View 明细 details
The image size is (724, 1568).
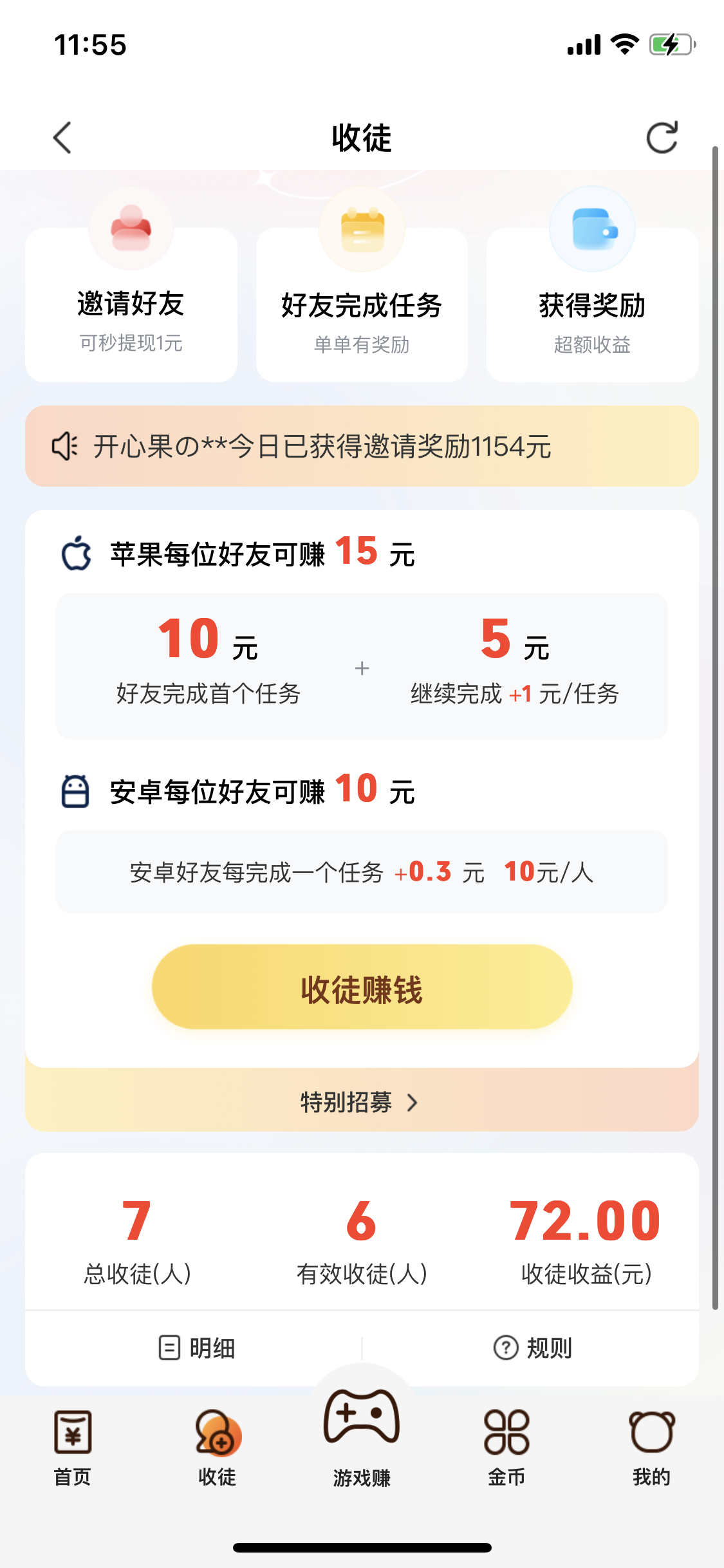click(x=197, y=1348)
